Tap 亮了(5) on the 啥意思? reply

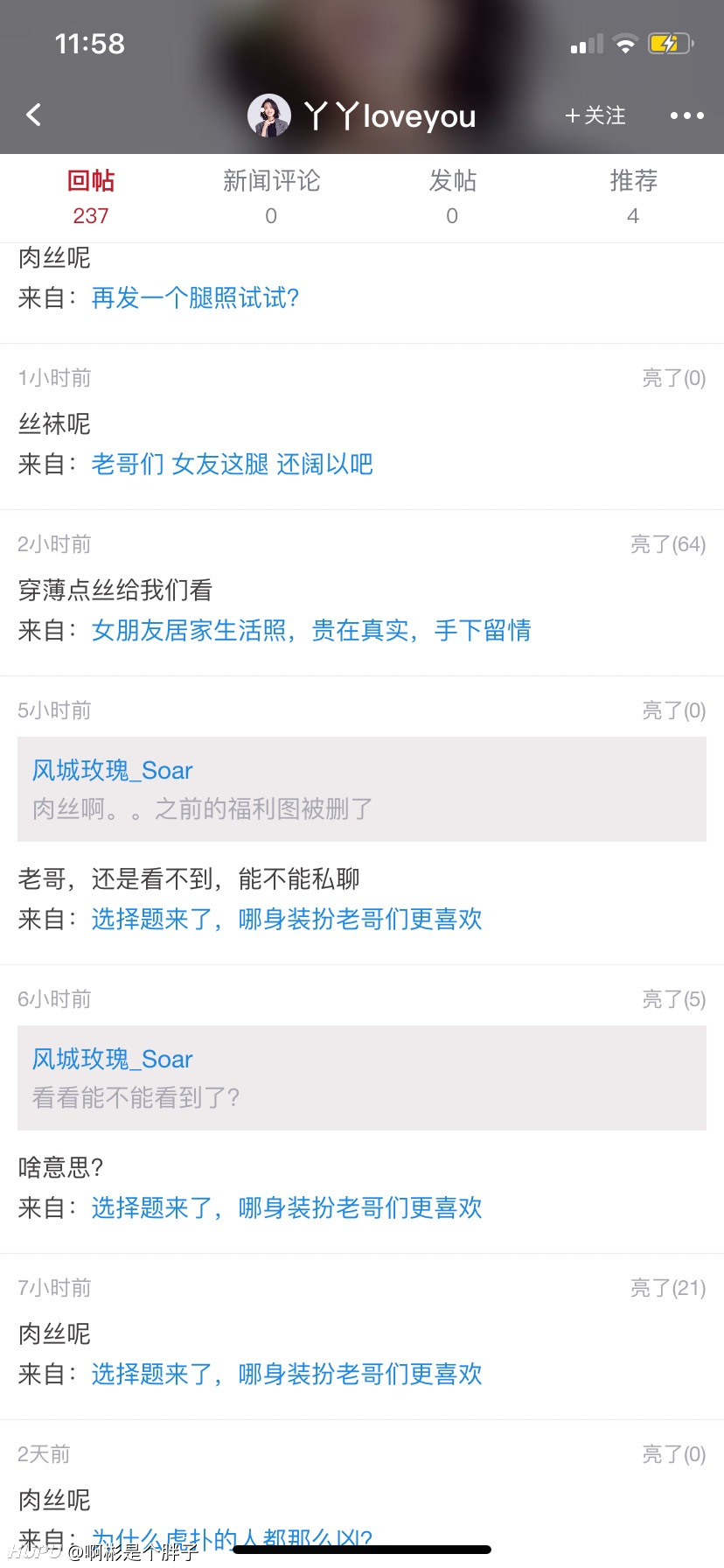pyautogui.click(x=673, y=999)
